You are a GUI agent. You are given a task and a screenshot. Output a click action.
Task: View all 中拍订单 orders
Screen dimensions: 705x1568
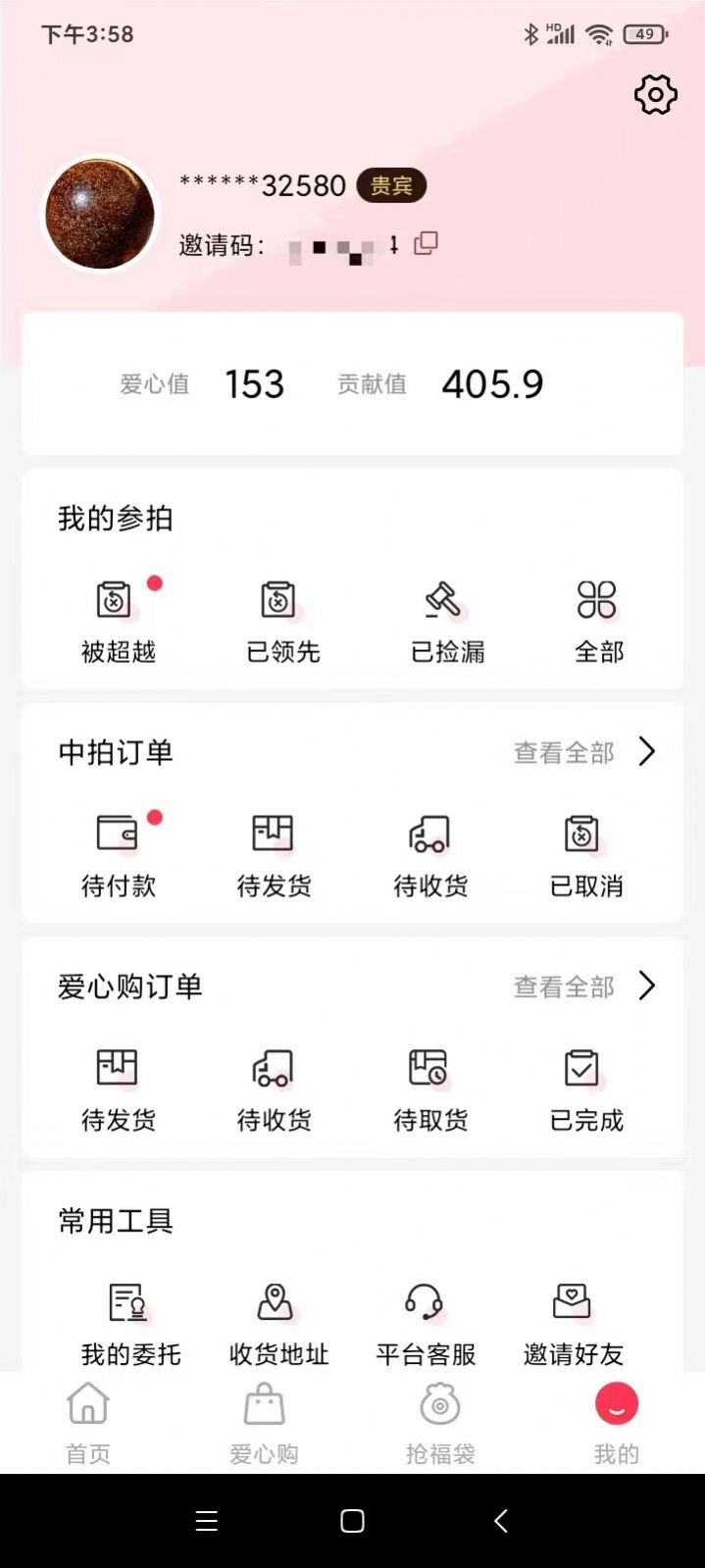coord(584,752)
